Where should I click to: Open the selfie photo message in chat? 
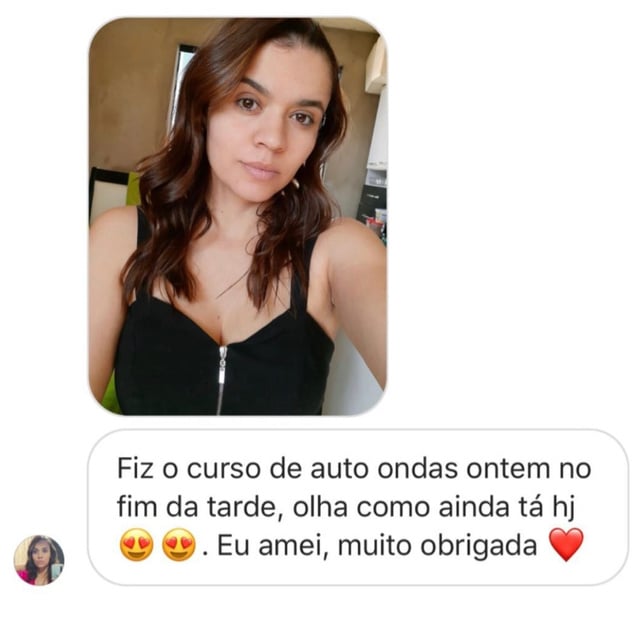point(237,215)
